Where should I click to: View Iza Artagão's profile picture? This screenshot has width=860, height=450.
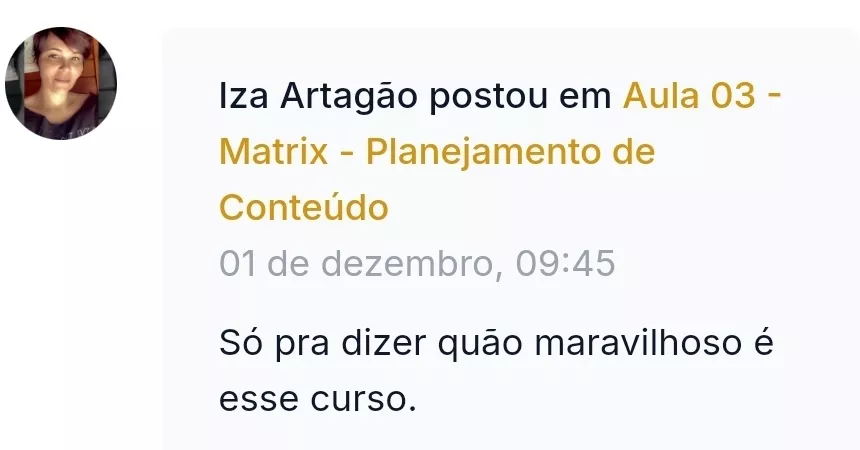click(x=61, y=83)
